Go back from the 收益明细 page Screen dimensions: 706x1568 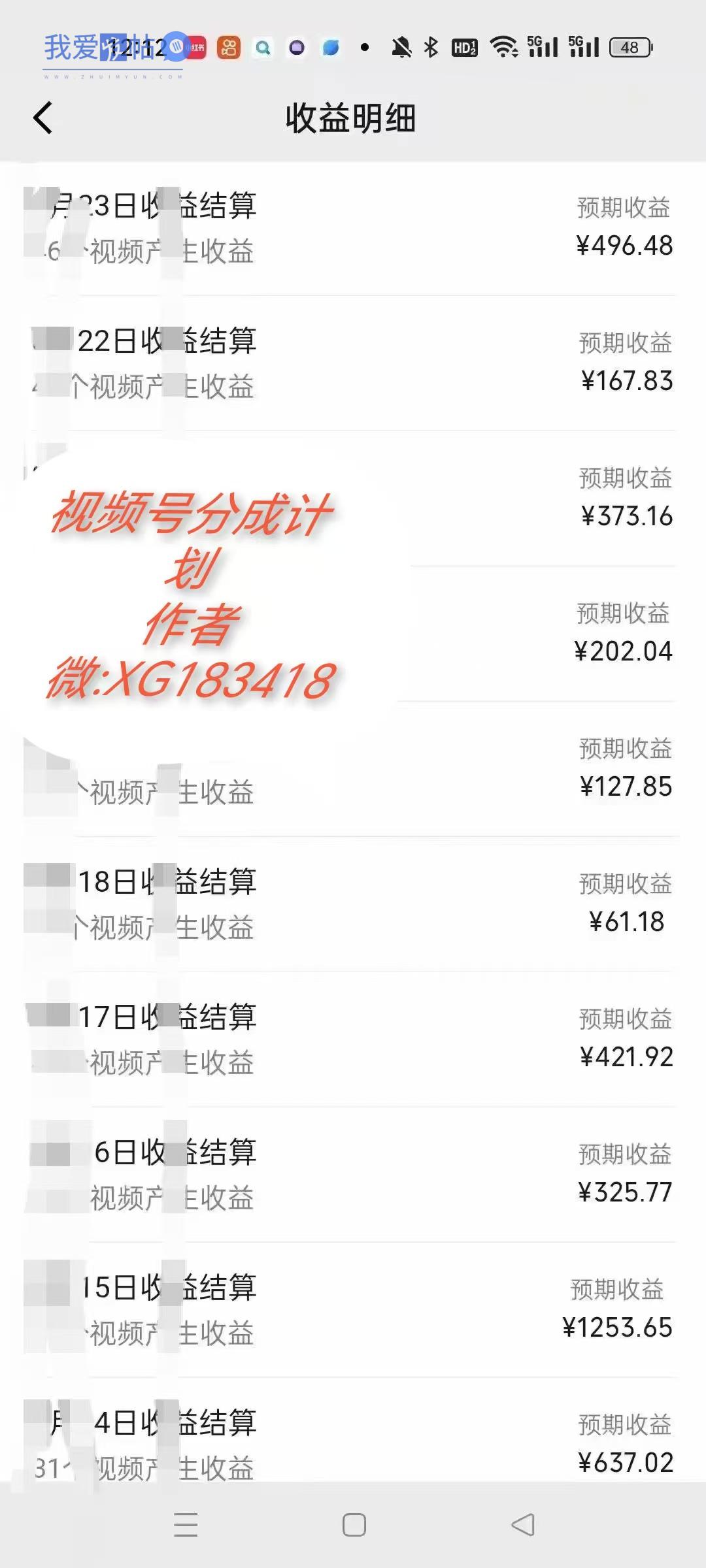pos(43,118)
